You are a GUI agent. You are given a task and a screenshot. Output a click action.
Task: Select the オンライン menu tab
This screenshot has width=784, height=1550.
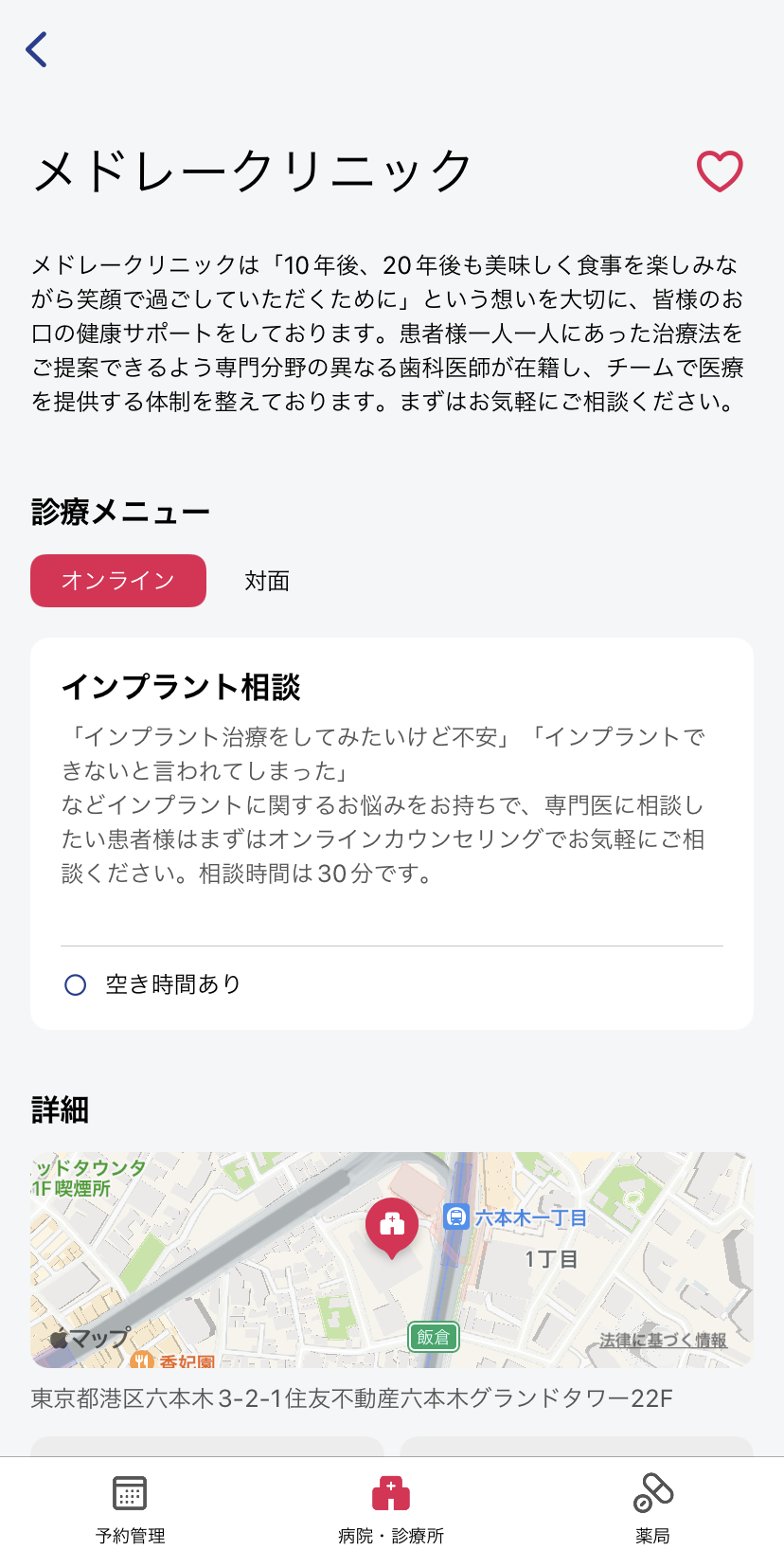[x=118, y=581]
